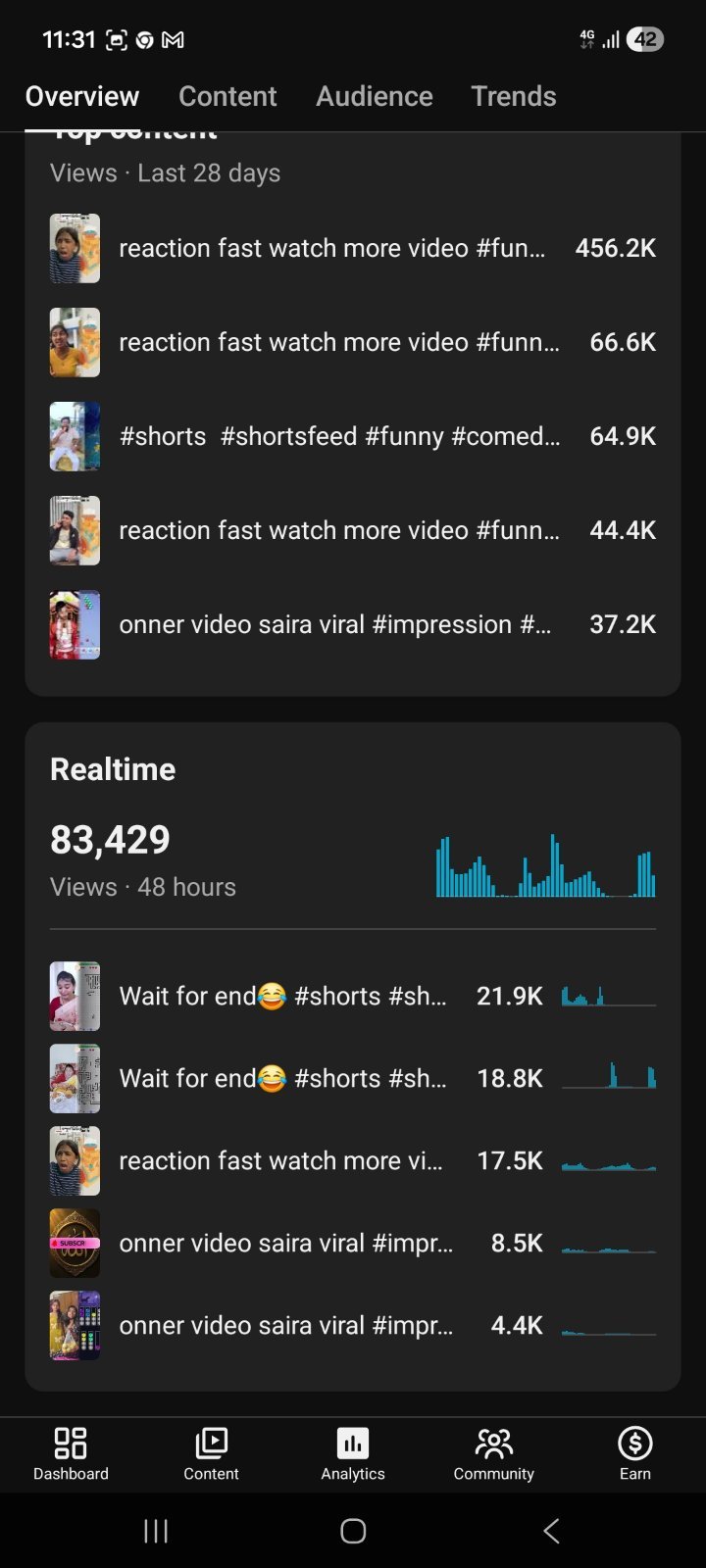Open realtime Wait for end video with 18.8K
706x1568 pixels.
click(353, 1078)
